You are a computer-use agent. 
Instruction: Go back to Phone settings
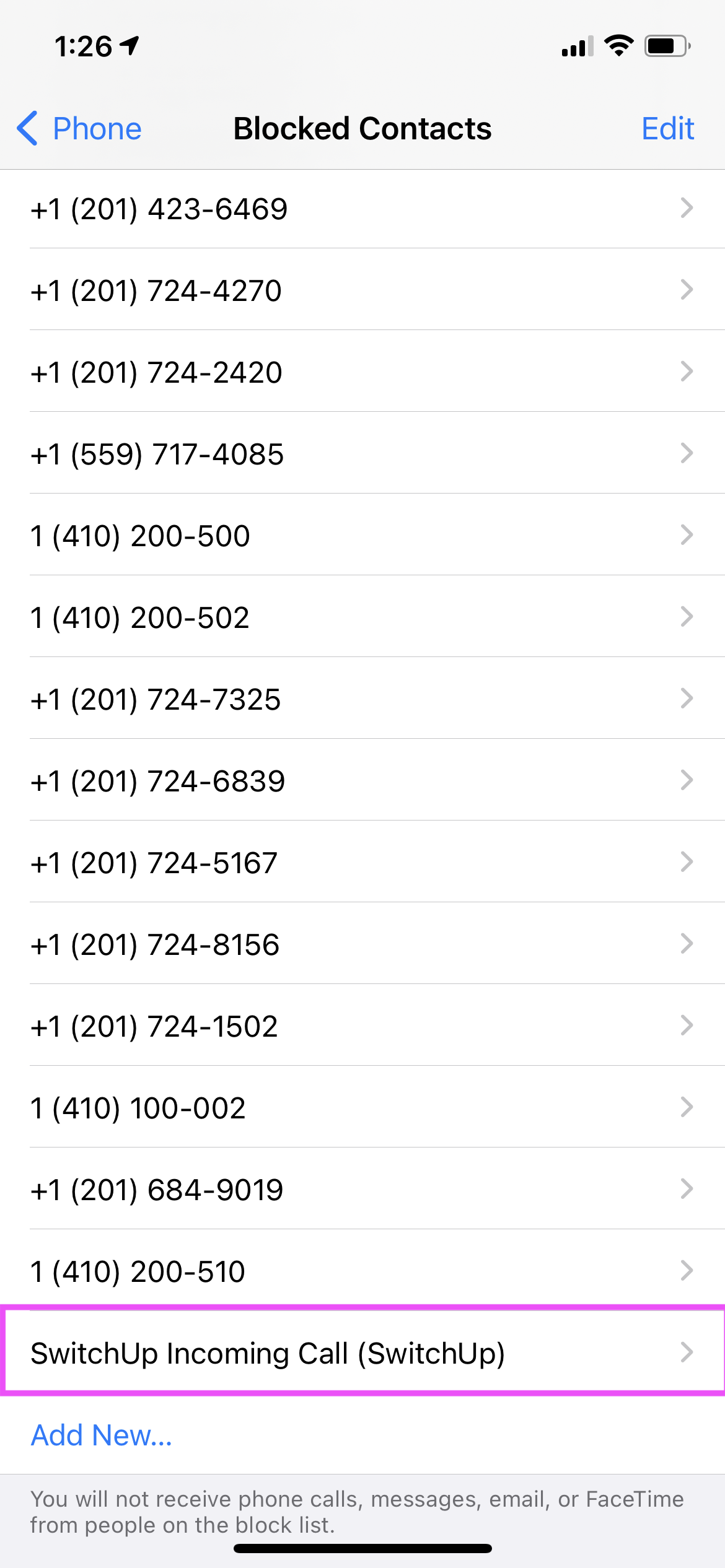click(79, 129)
